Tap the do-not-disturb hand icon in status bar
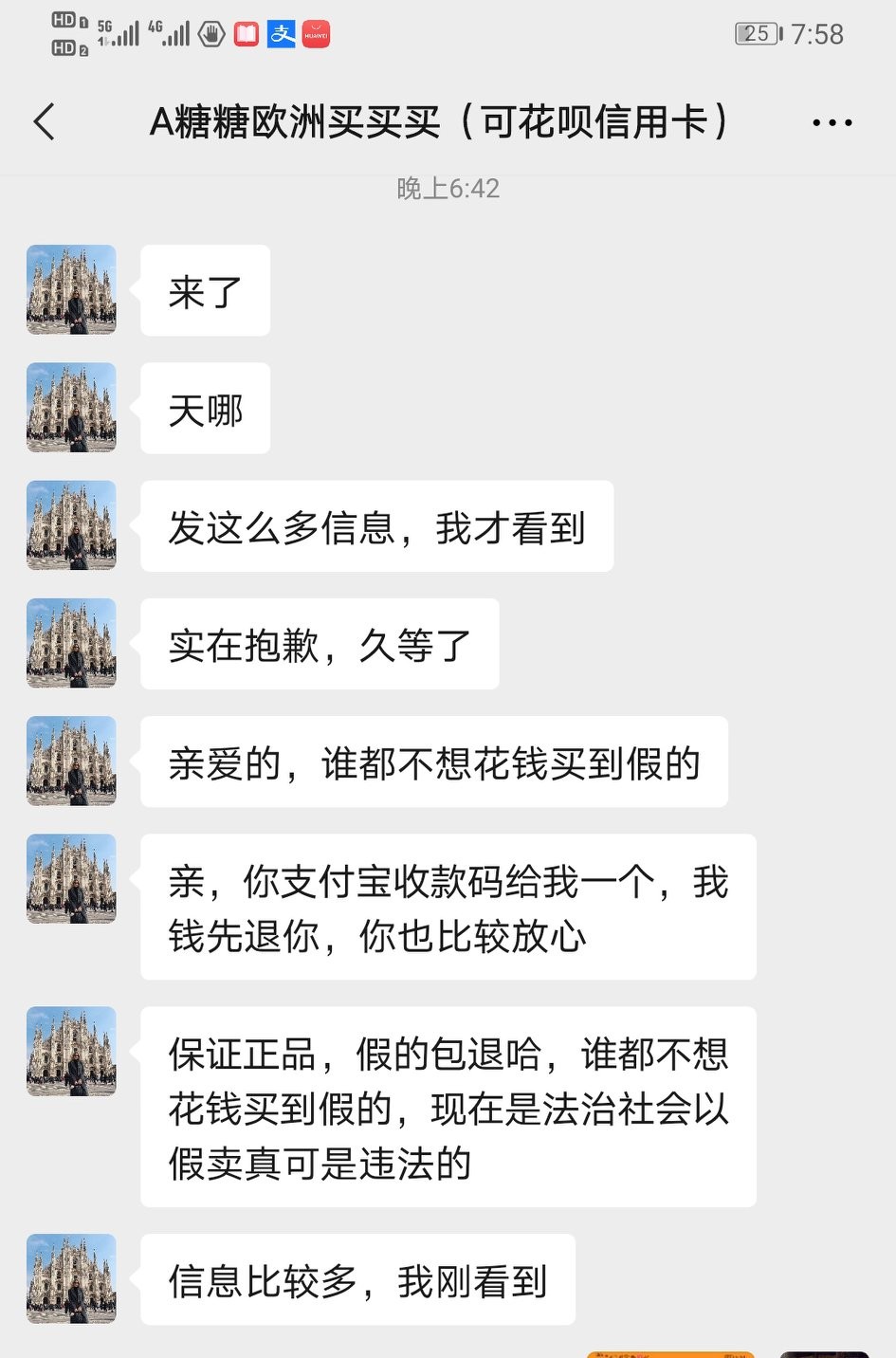The height and width of the screenshot is (1358, 896). (211, 33)
